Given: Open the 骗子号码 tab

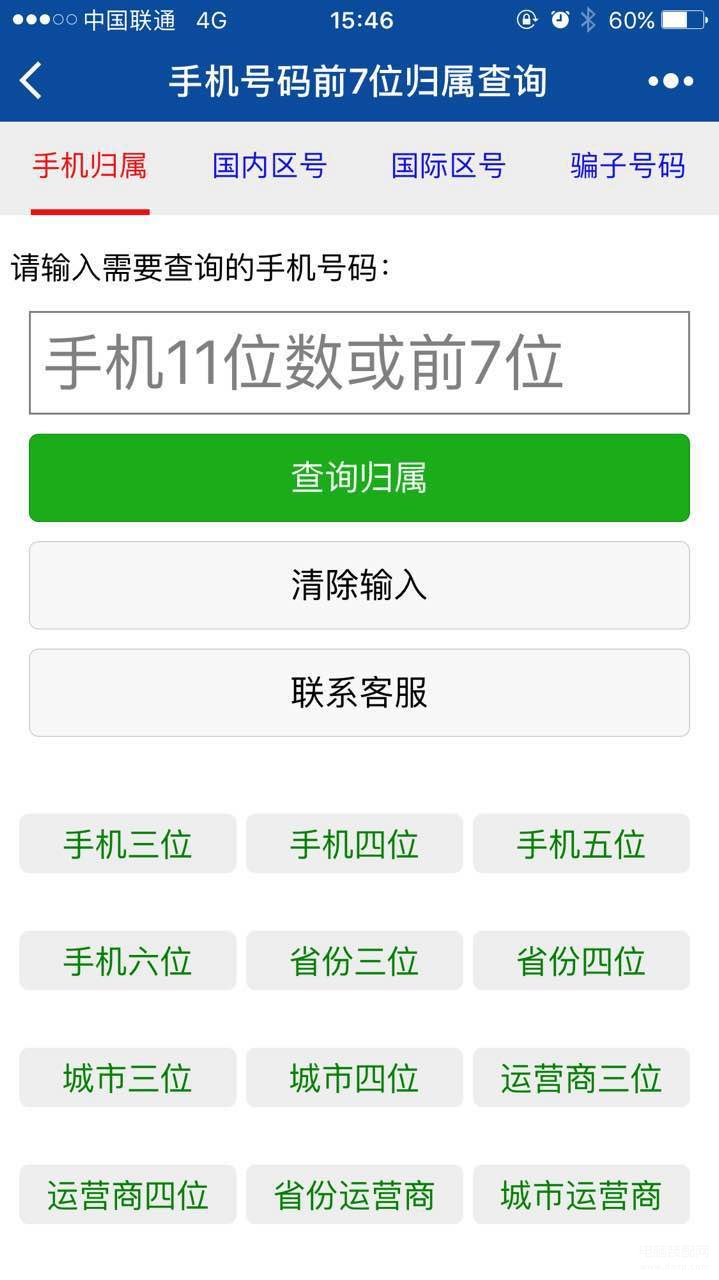Looking at the screenshot, I should (628, 166).
